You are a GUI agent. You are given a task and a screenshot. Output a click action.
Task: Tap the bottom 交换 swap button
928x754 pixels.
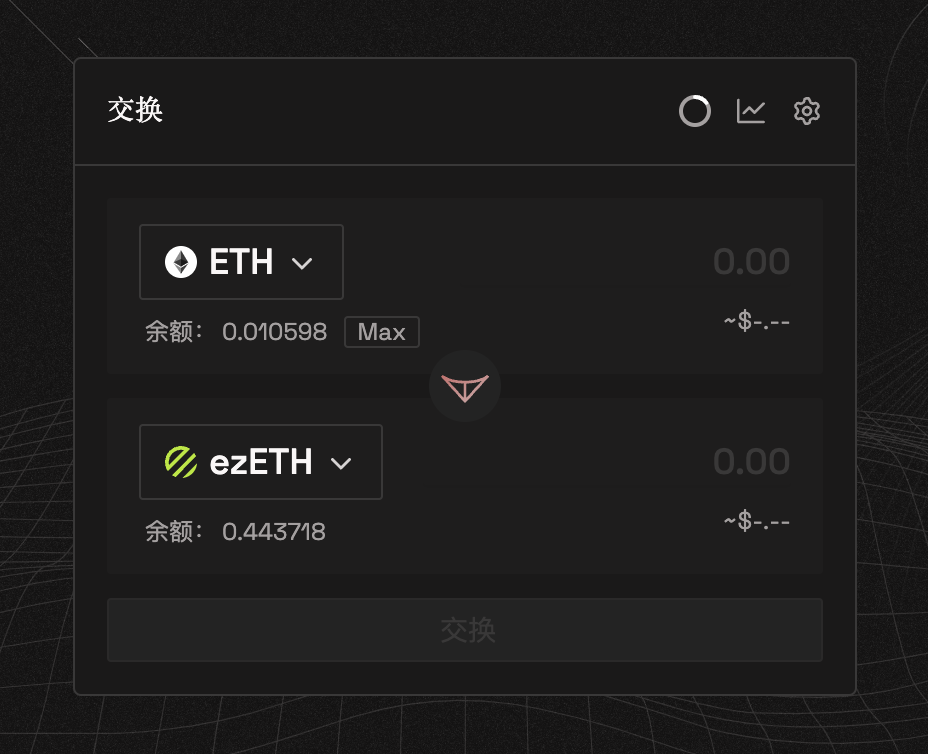tap(465, 630)
